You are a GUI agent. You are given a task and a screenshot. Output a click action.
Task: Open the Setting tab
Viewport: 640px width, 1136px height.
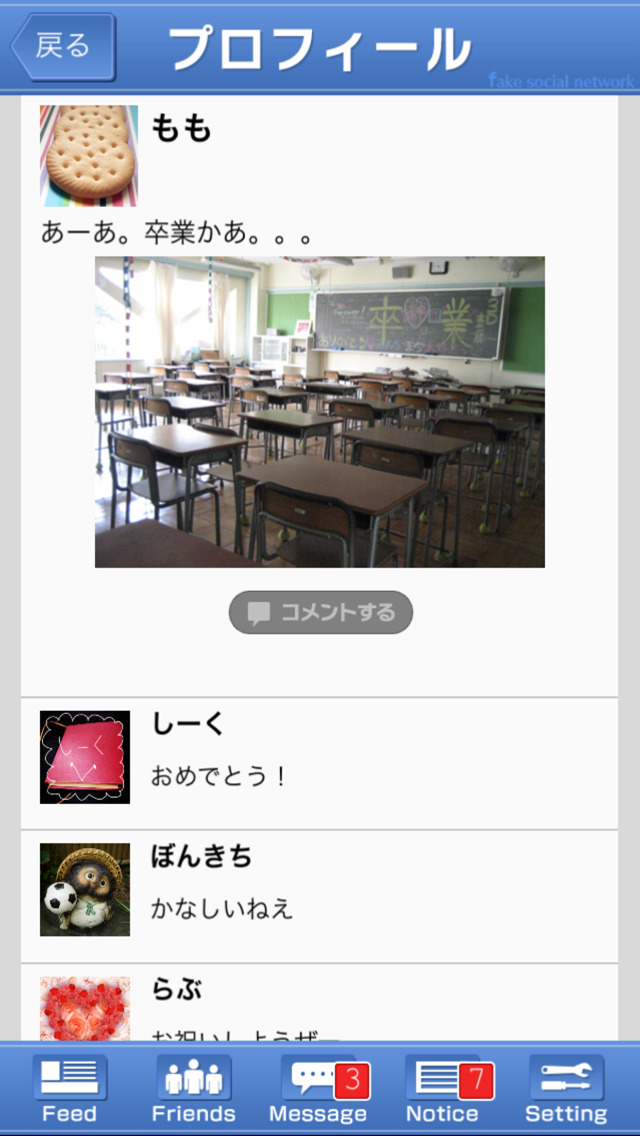click(566, 1089)
